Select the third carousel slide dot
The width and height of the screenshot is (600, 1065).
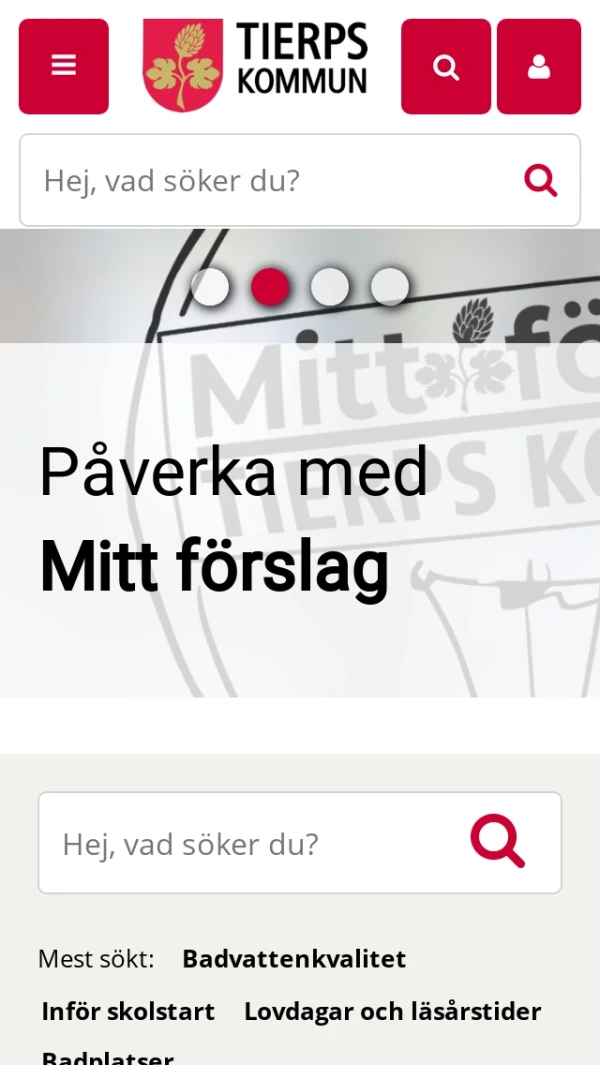[330, 287]
